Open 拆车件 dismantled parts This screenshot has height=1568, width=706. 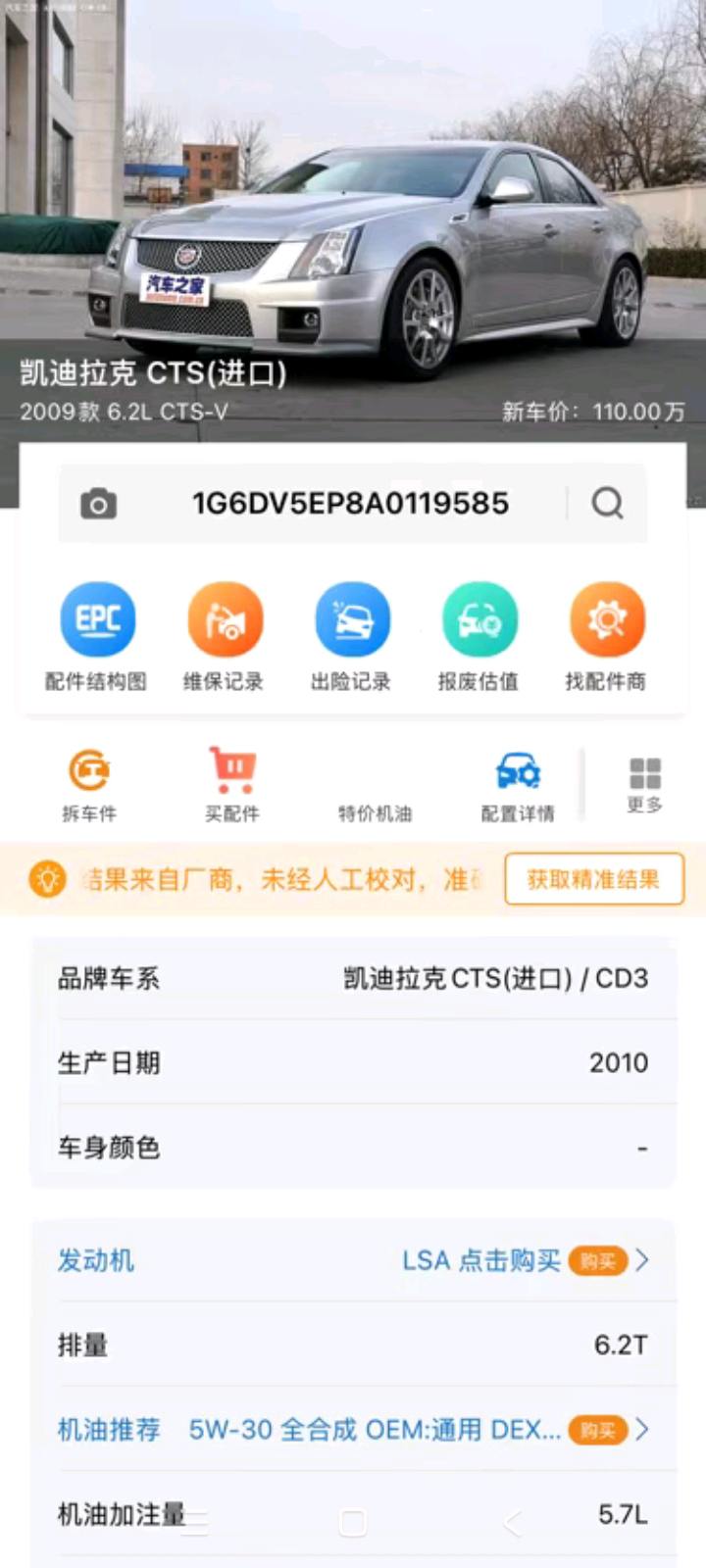coord(89,785)
